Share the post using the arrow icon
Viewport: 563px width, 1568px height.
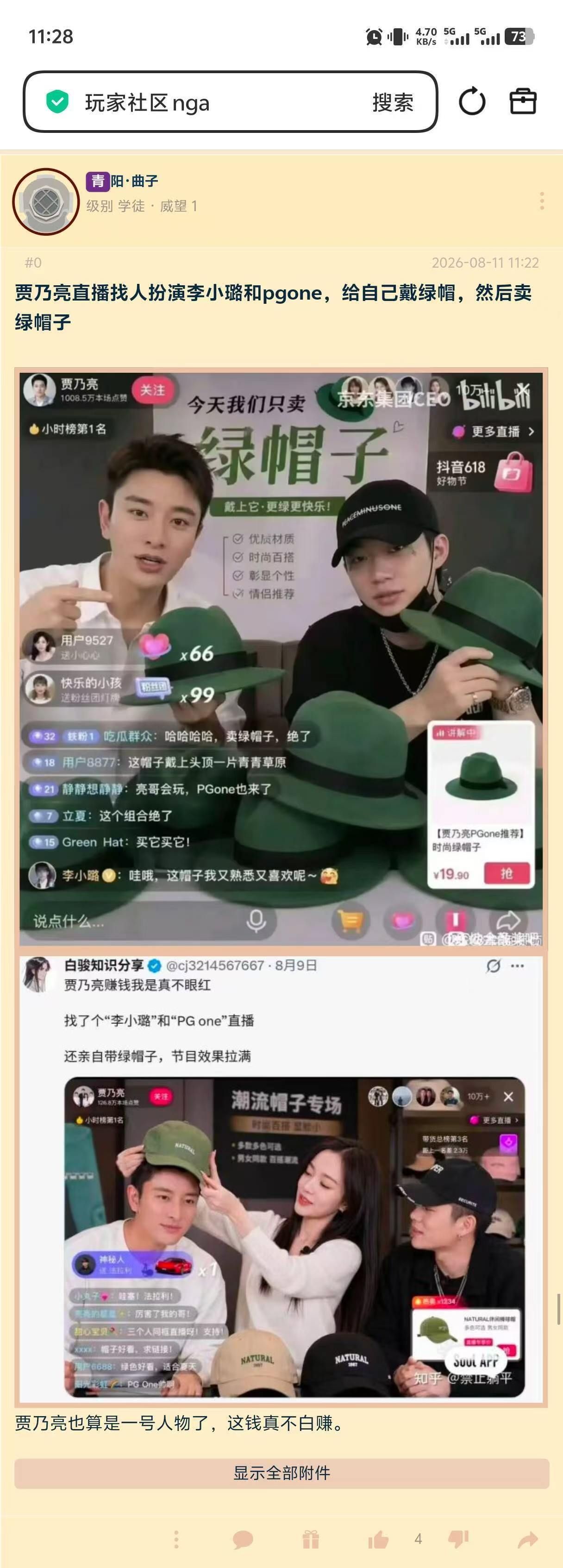tap(528, 1539)
